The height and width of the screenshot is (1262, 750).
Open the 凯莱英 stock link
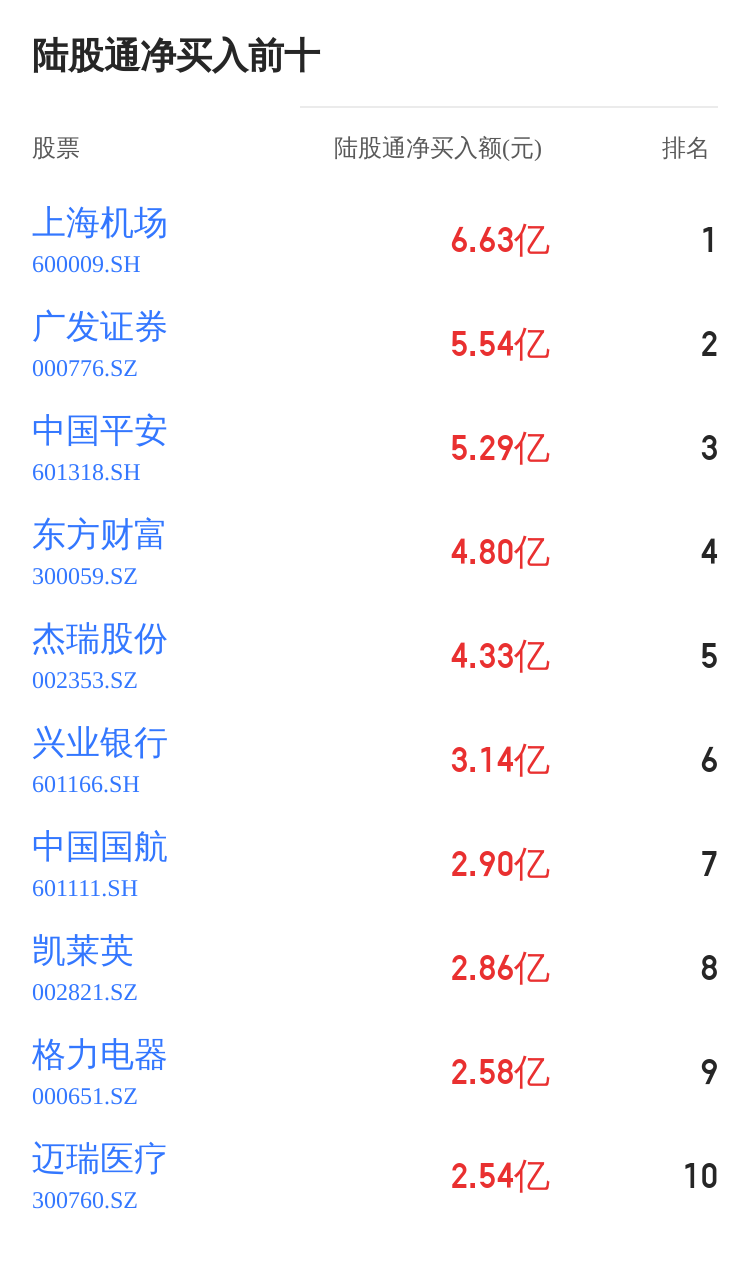[x=83, y=952]
